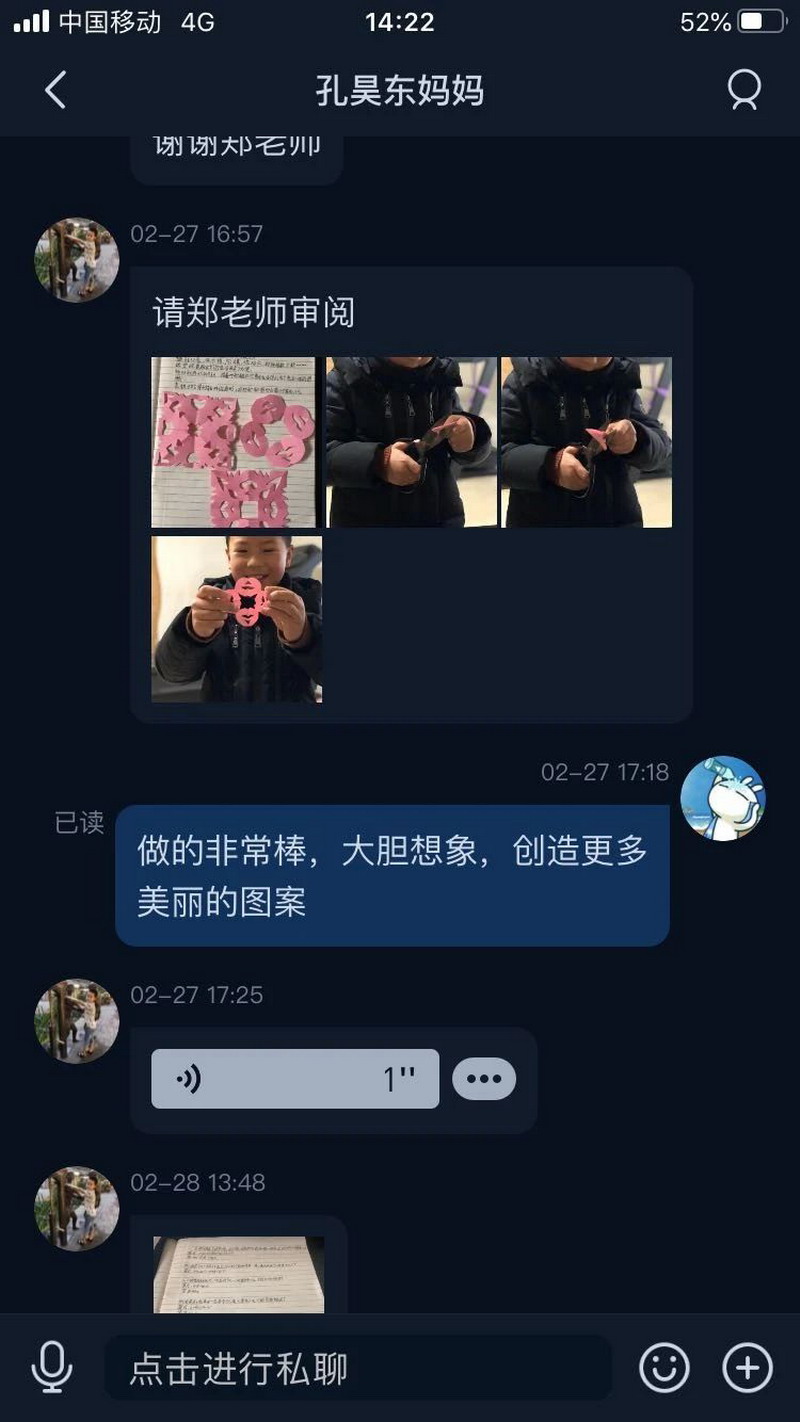Go back from the chat with 孔昊东妈妈
This screenshot has width=800, height=1422.
[56, 90]
